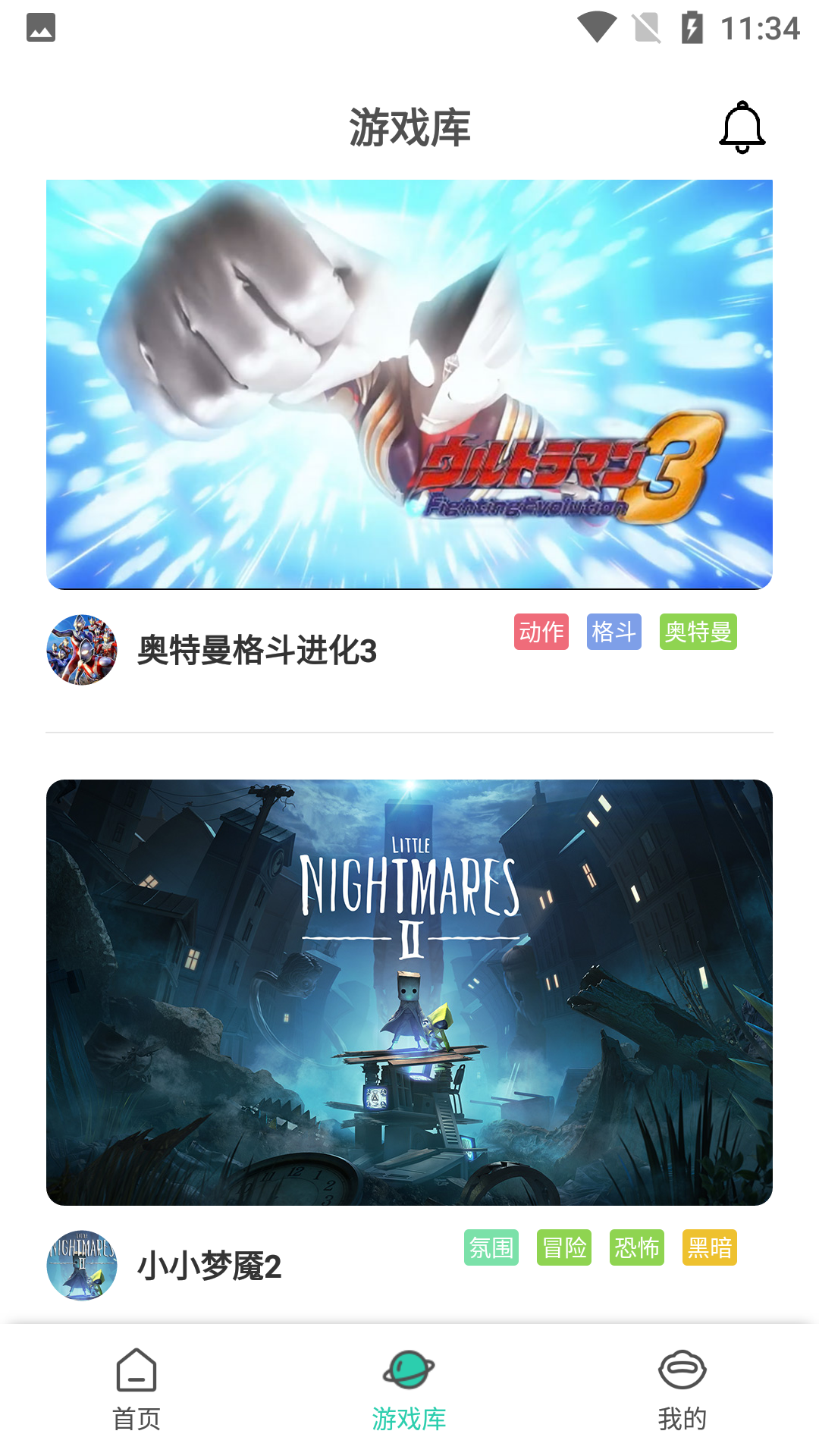Switch to the 首页 tab

(136, 1389)
